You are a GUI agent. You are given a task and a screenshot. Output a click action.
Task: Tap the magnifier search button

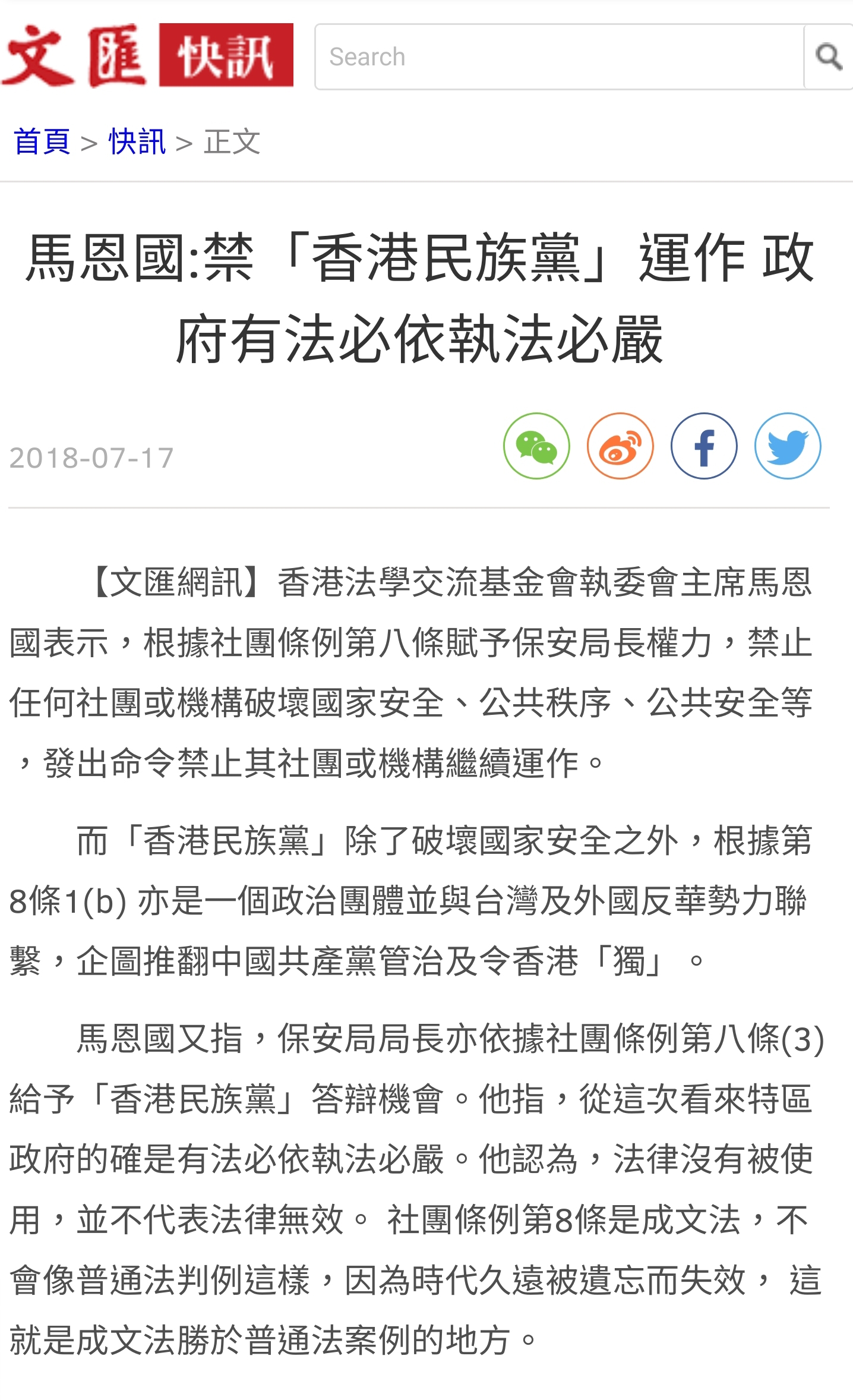pos(829,57)
